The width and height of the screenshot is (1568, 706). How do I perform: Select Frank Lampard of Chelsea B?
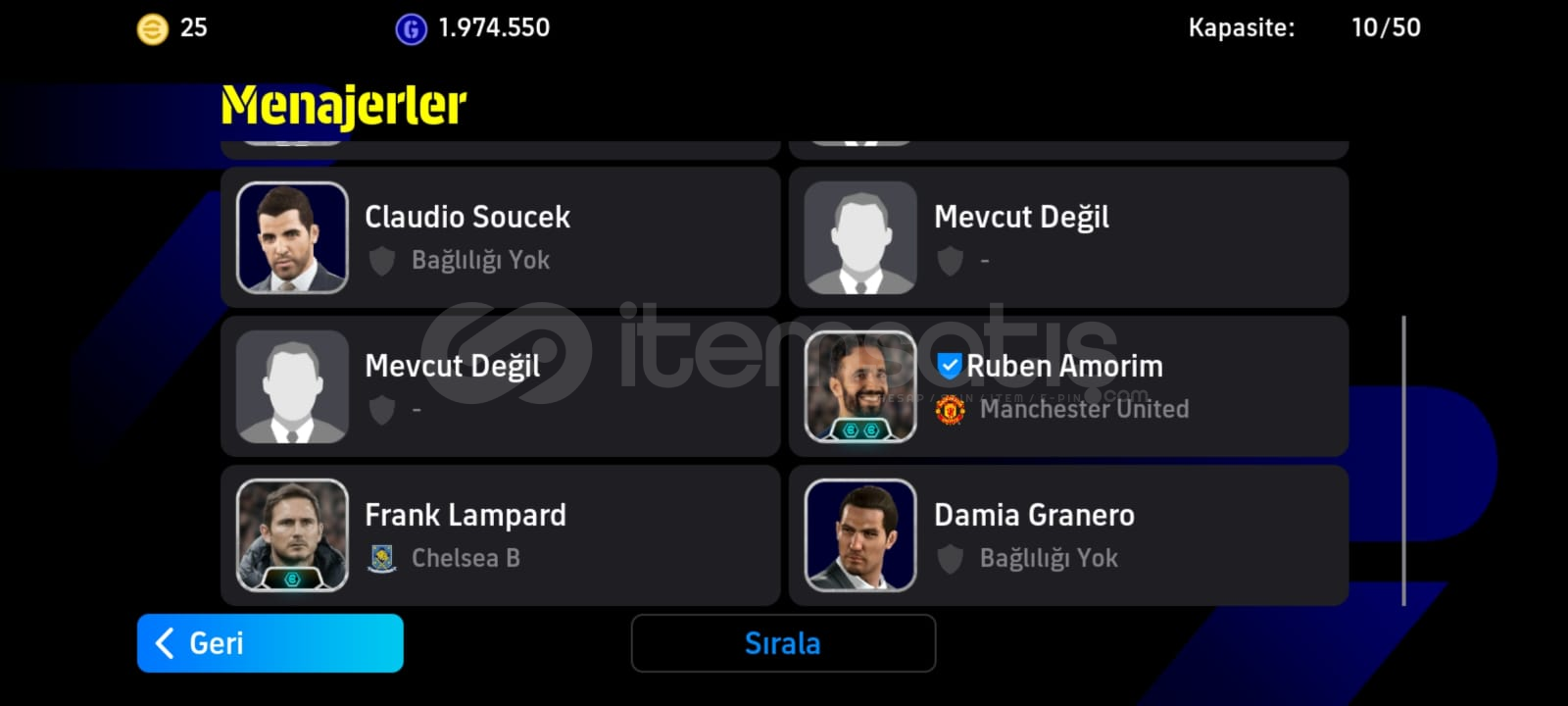point(500,535)
